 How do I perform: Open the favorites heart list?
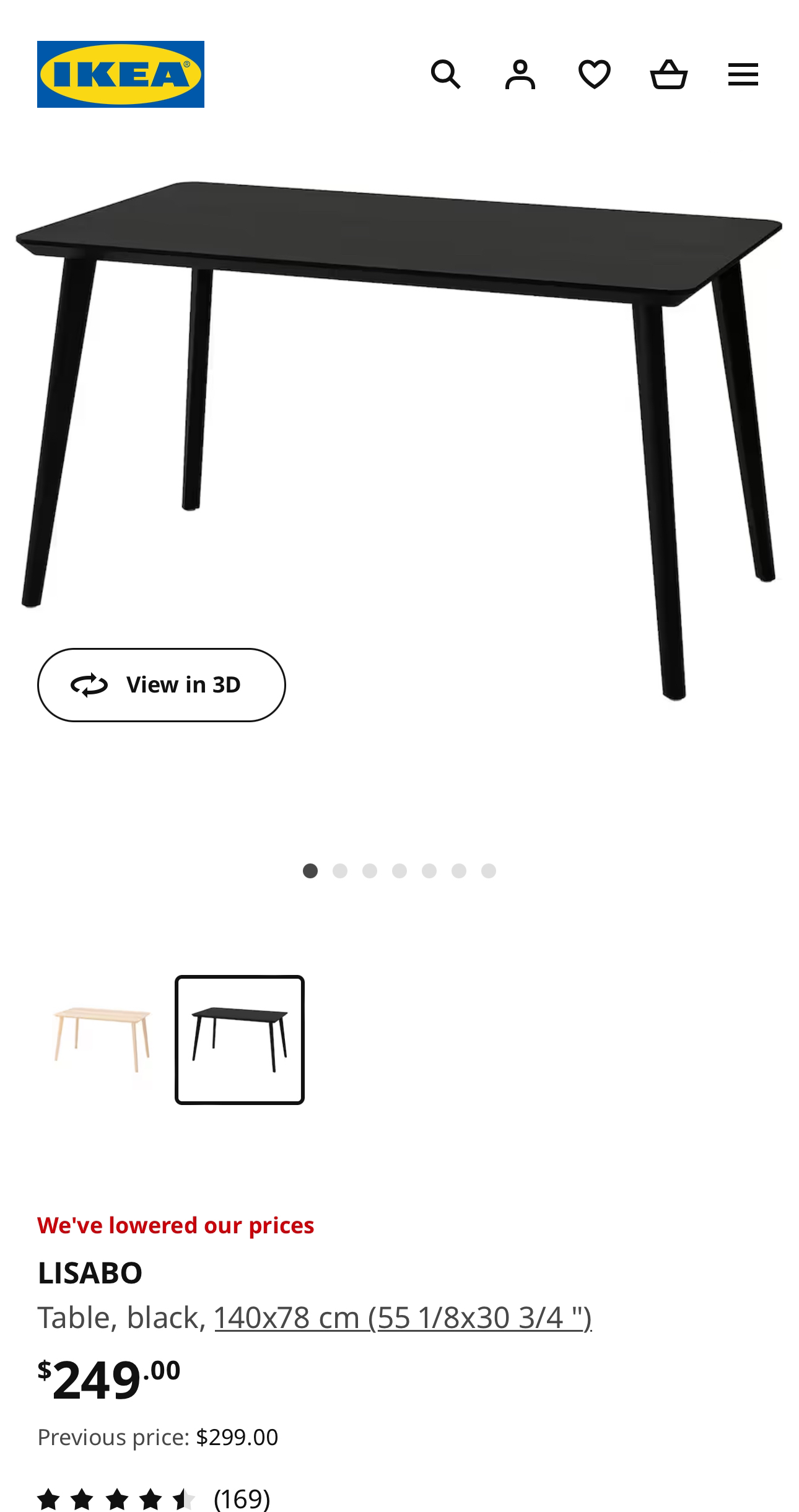[x=595, y=75]
